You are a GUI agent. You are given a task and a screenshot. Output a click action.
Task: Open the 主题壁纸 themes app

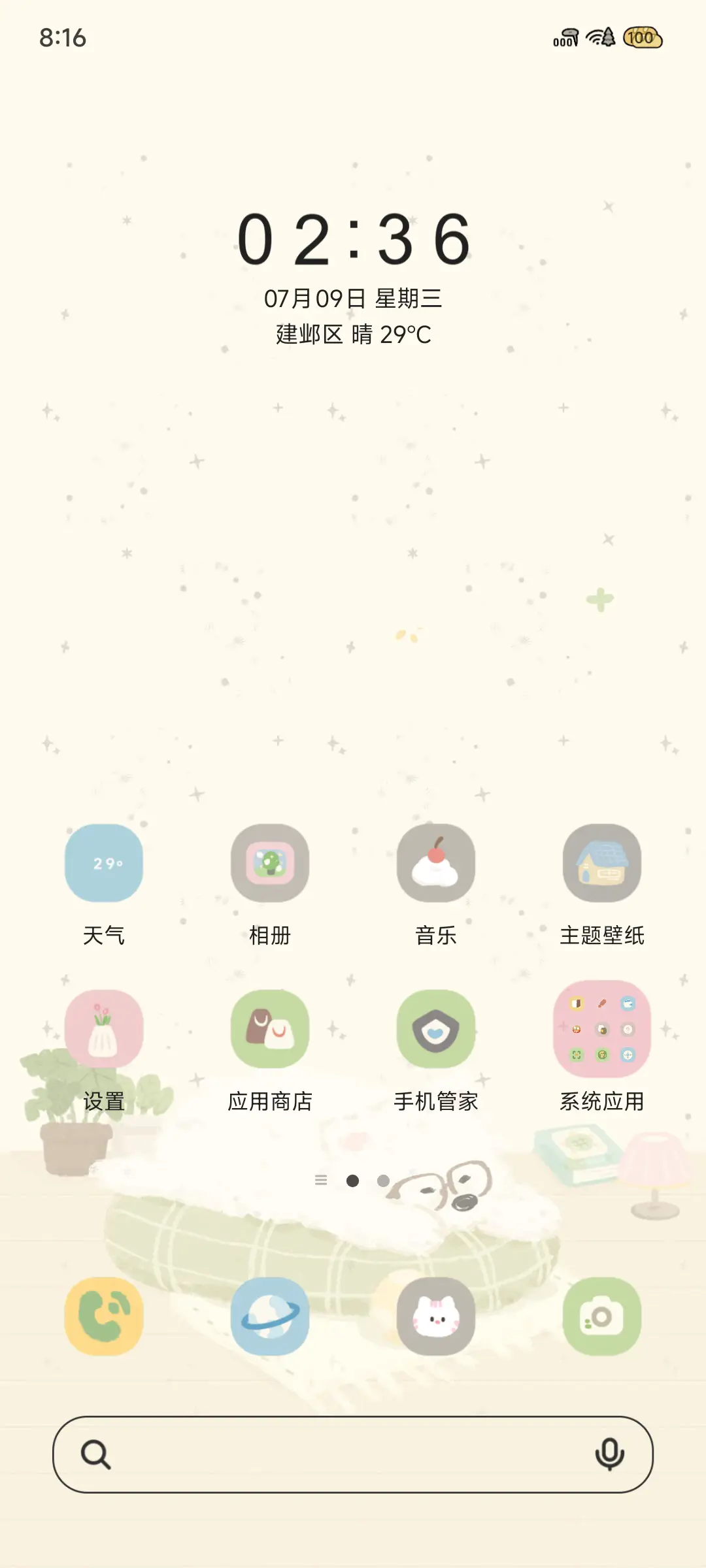click(602, 862)
